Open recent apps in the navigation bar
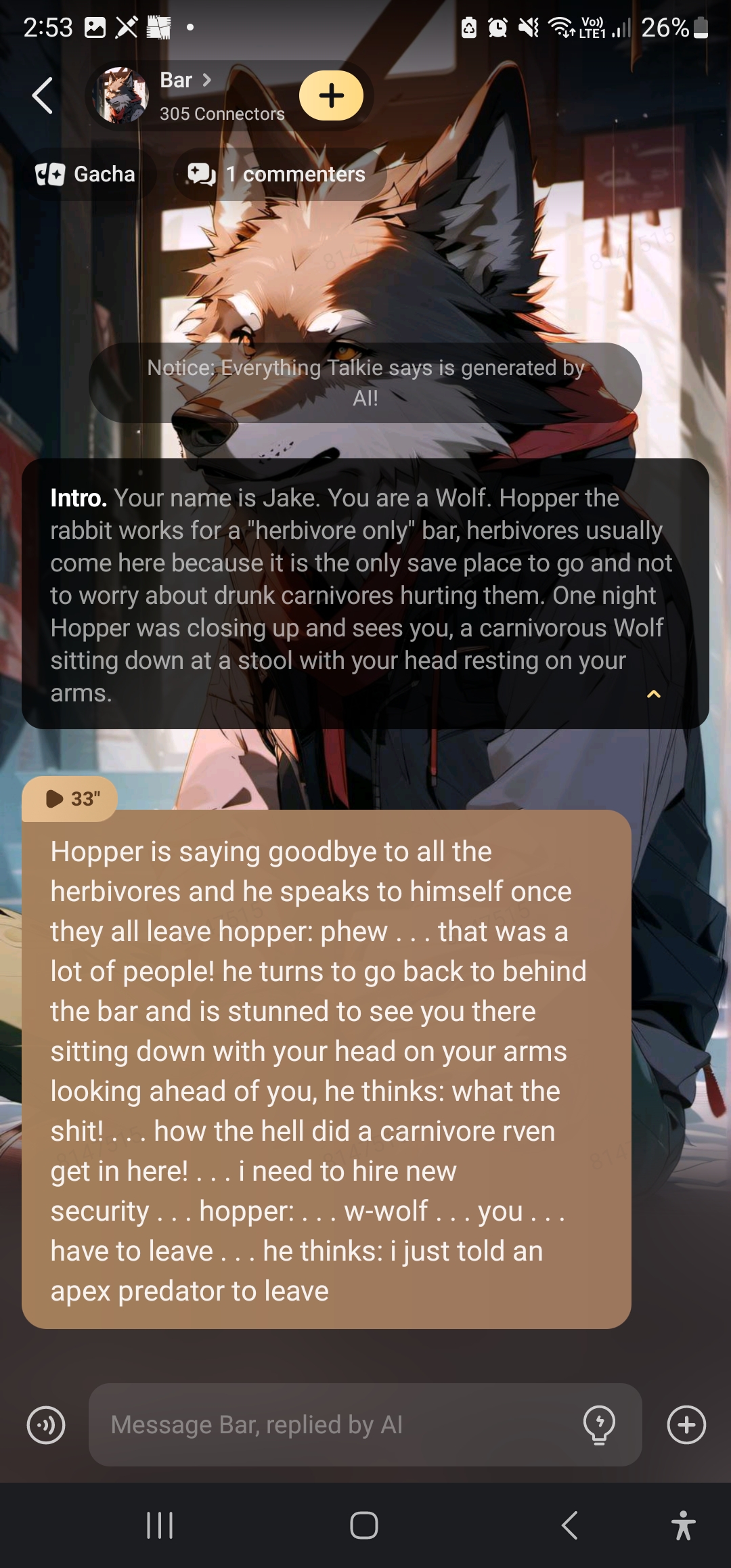This screenshot has width=731, height=1568. point(160,1525)
